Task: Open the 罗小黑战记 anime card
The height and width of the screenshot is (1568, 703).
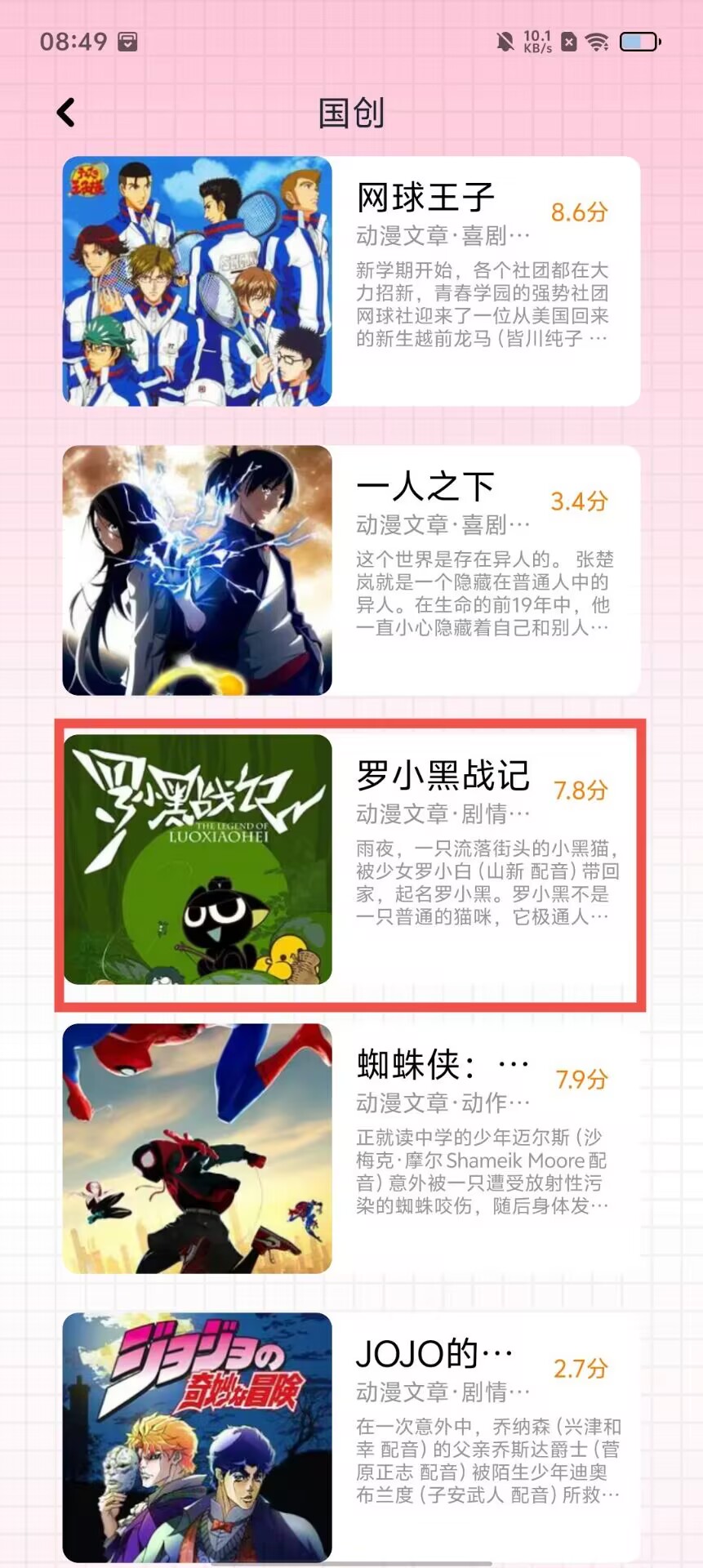Action: click(x=351, y=859)
